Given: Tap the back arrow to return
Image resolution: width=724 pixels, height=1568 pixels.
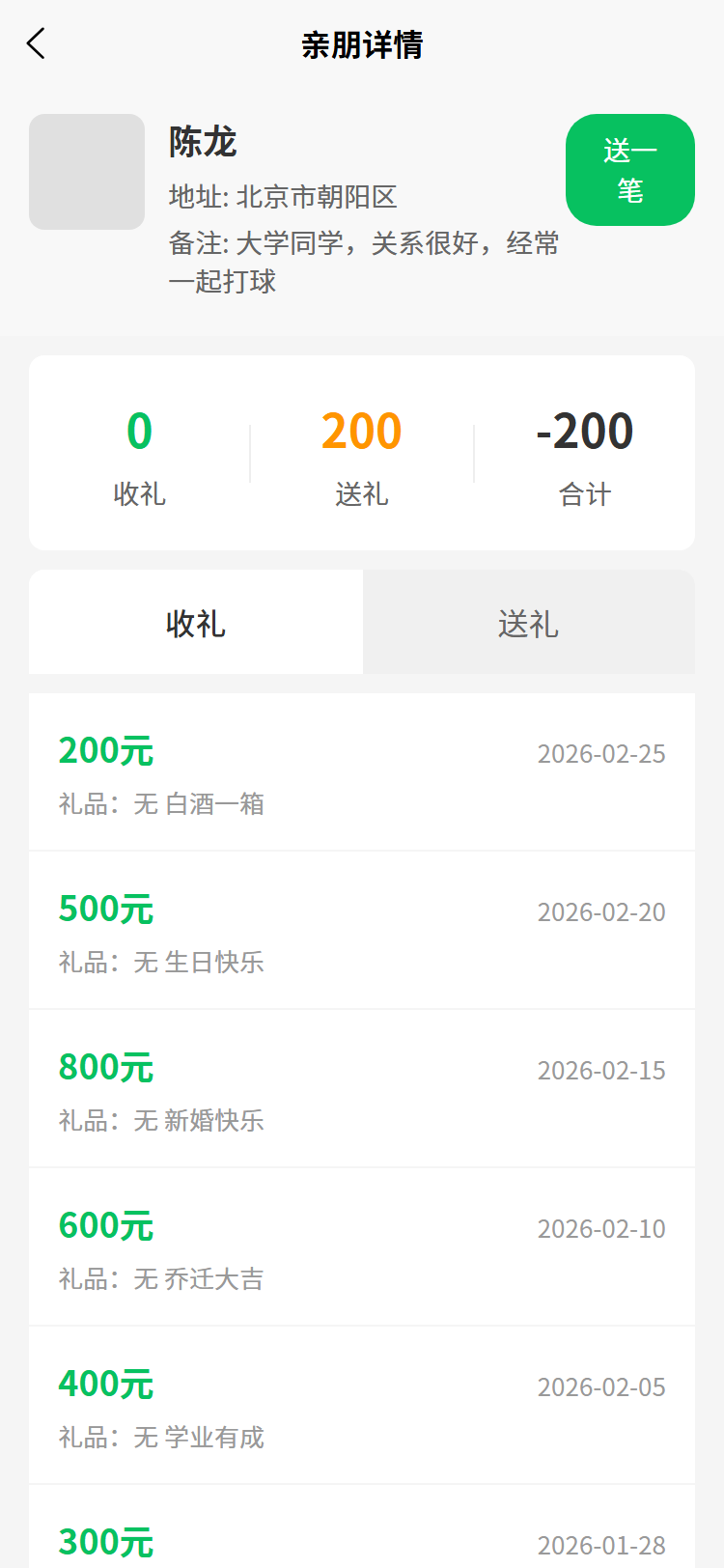Looking at the screenshot, I should click(x=36, y=43).
